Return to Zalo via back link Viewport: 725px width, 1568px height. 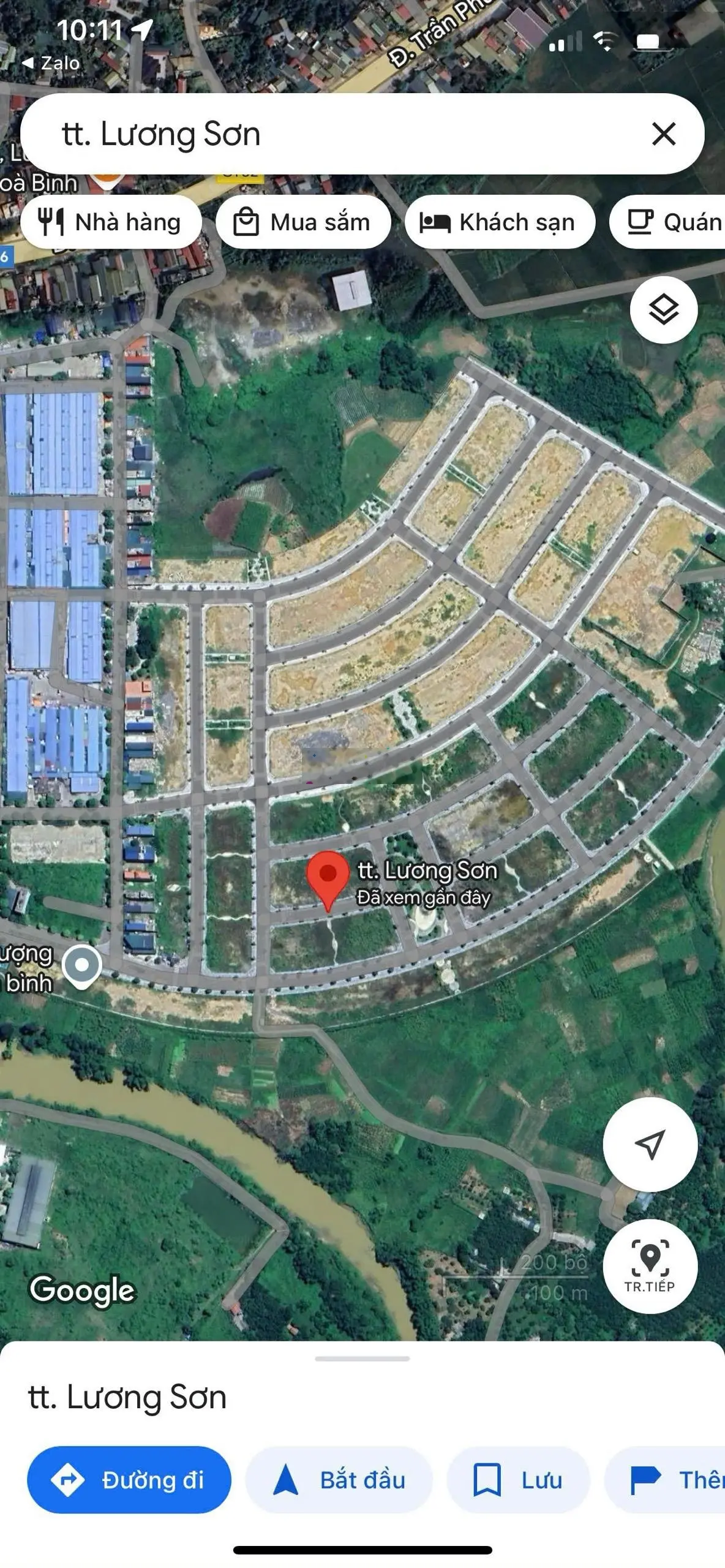51,62
